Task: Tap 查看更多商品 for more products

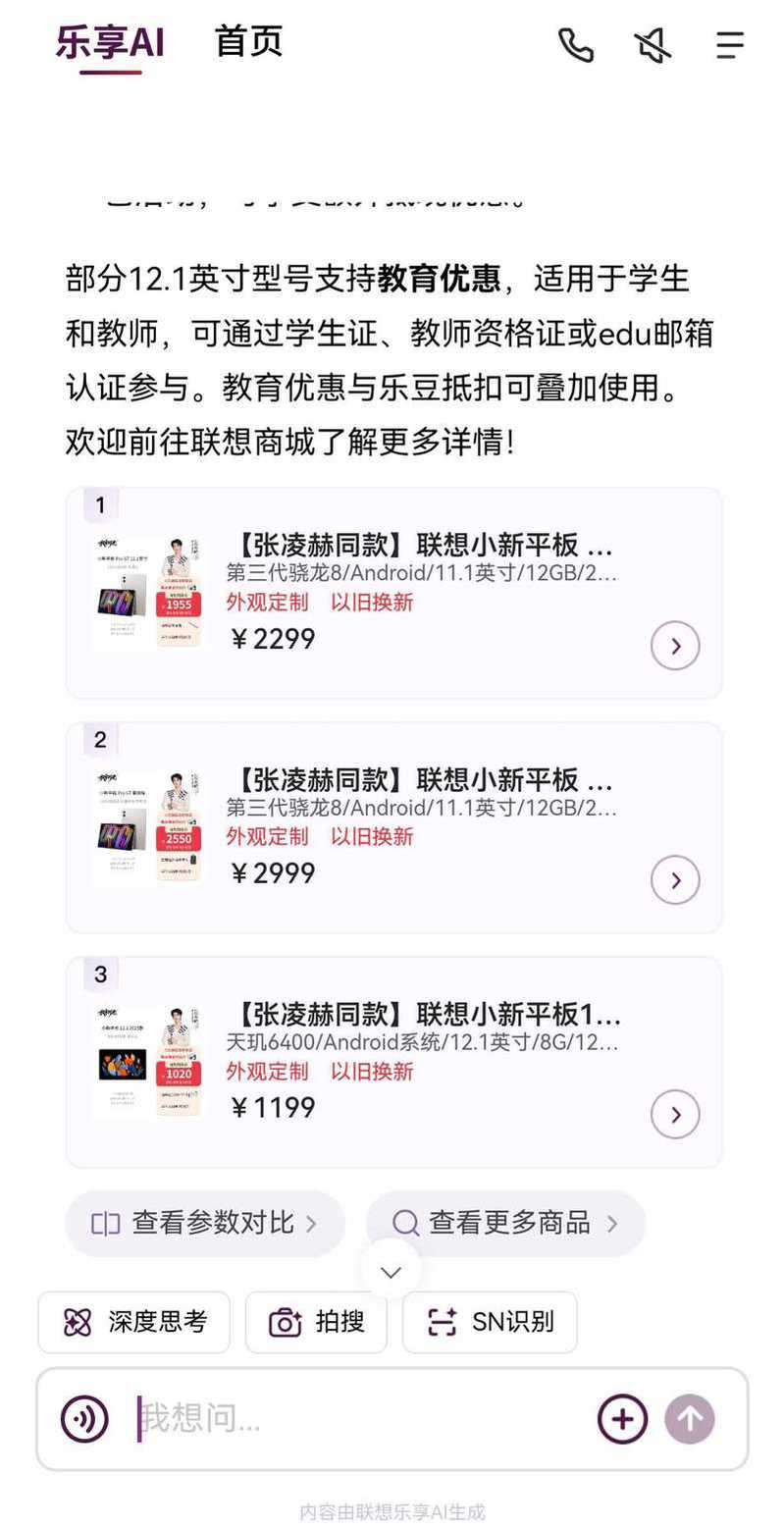Action: tap(505, 1223)
